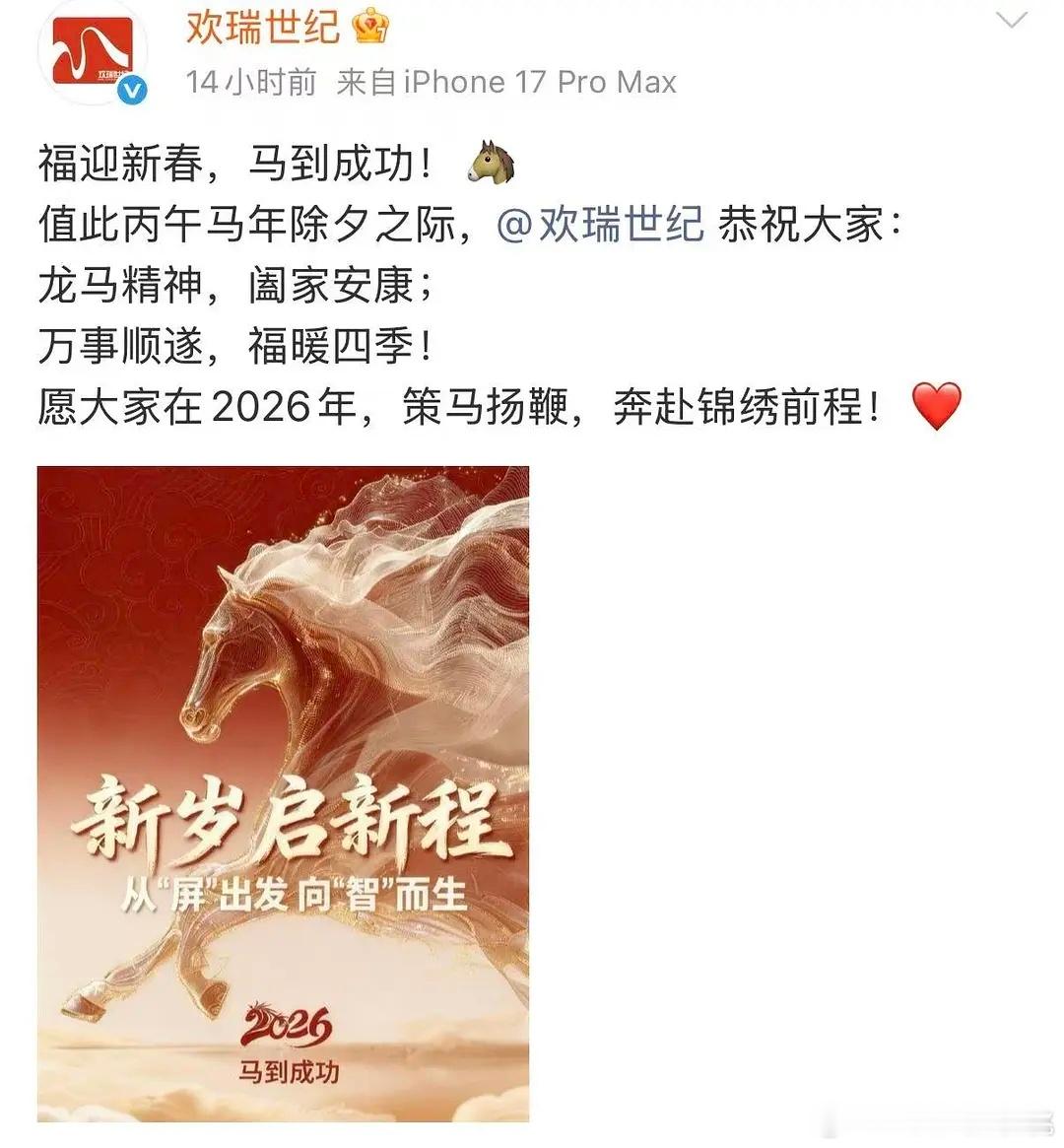Click the 新岁启新程 title on poster
1064x1148 pixels.
coord(296,817)
